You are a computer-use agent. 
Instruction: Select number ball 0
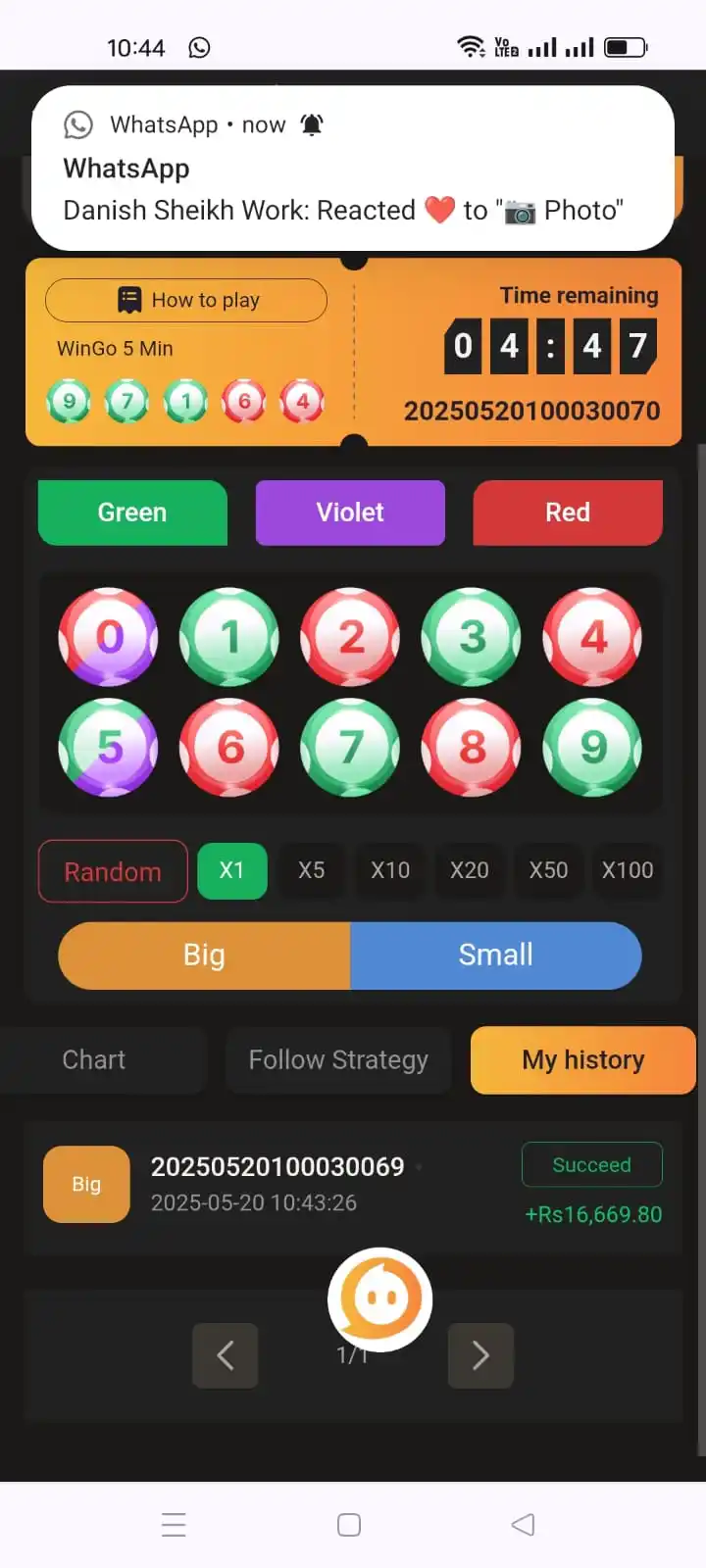(x=109, y=637)
